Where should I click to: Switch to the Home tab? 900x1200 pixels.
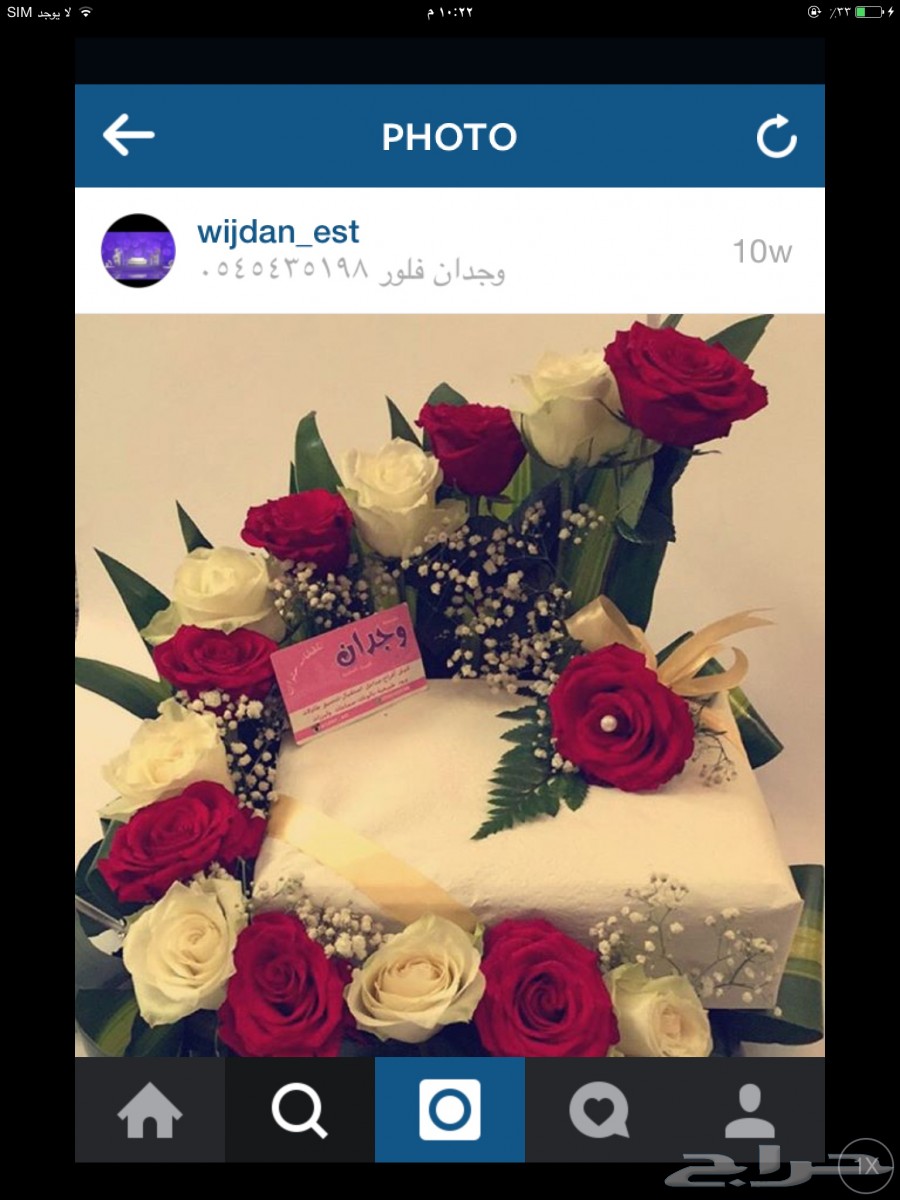pos(150,1110)
